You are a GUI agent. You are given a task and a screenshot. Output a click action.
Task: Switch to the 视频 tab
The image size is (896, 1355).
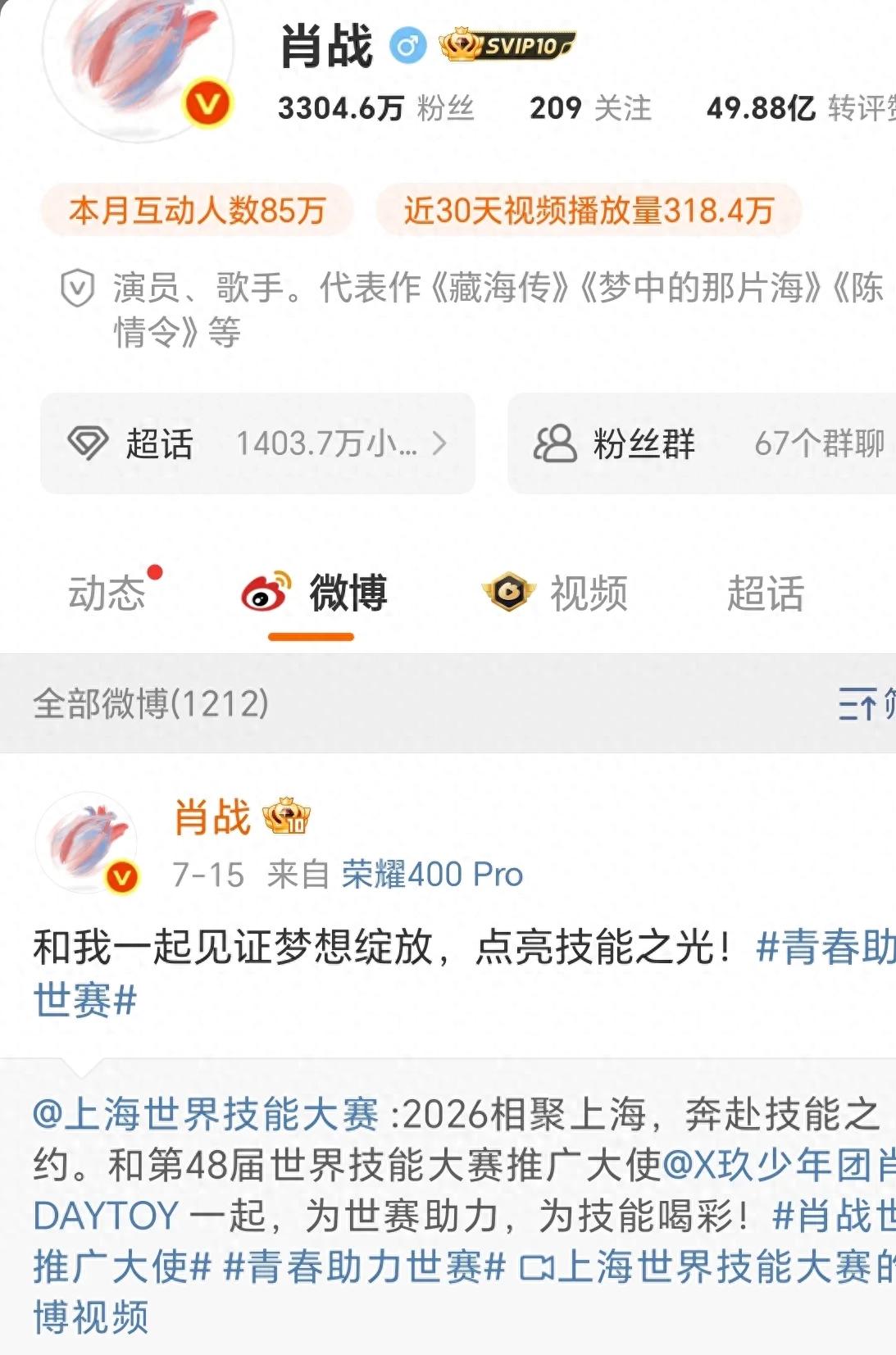tap(557, 593)
